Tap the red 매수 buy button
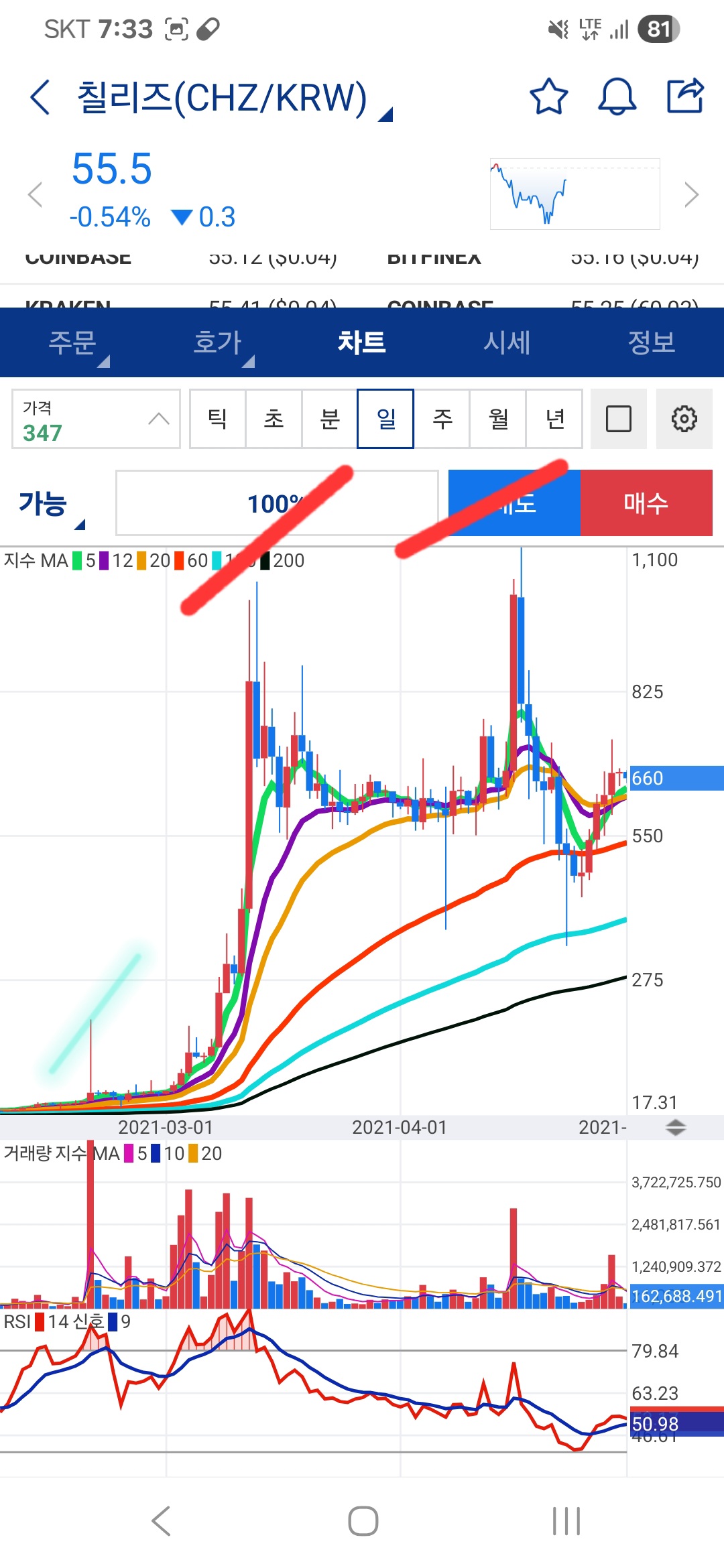This screenshot has width=724, height=1568. click(x=646, y=503)
